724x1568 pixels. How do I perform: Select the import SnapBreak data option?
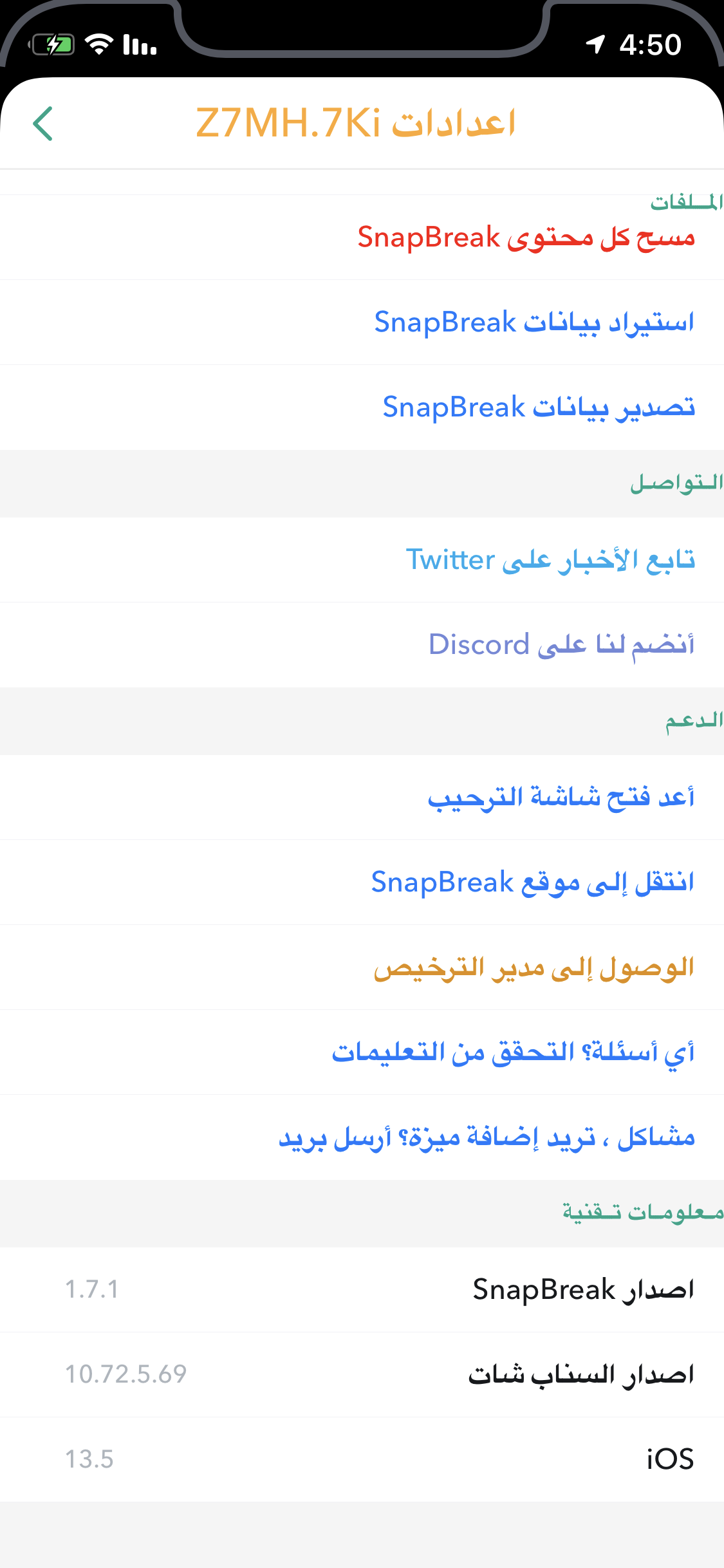pyautogui.click(x=534, y=322)
